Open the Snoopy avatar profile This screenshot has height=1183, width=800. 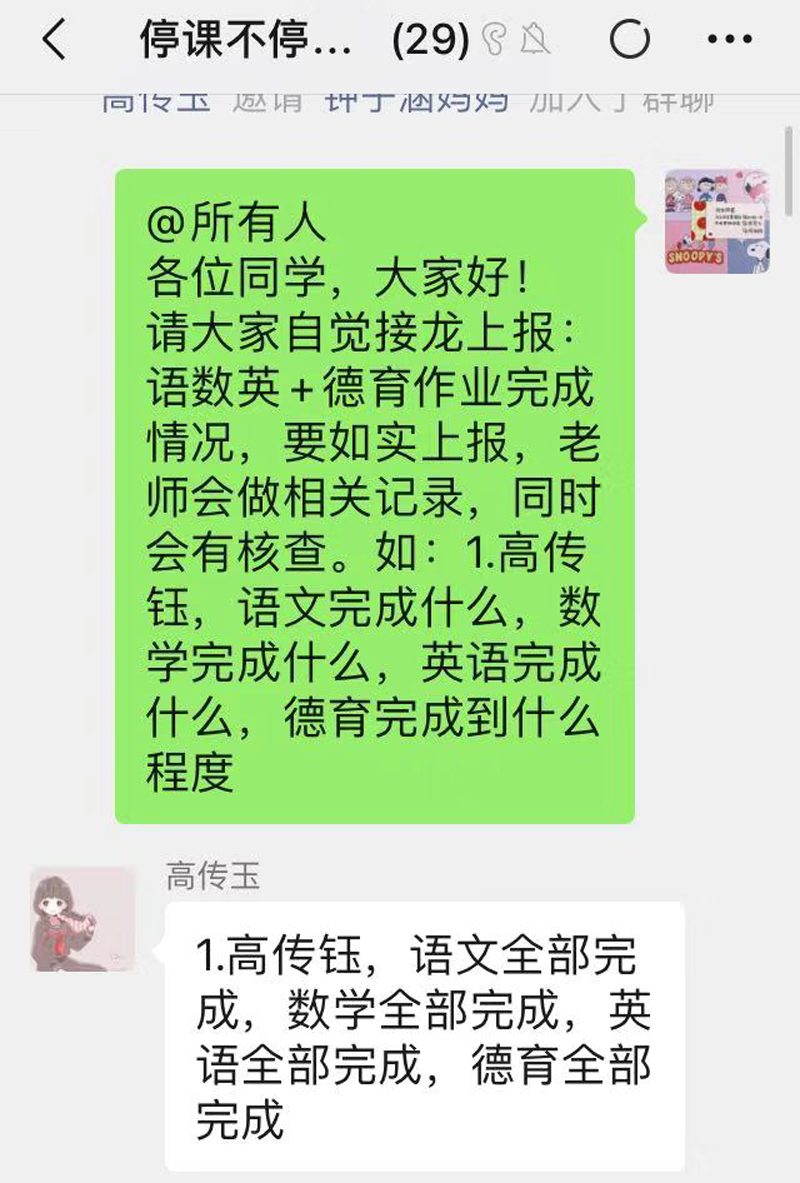717,222
